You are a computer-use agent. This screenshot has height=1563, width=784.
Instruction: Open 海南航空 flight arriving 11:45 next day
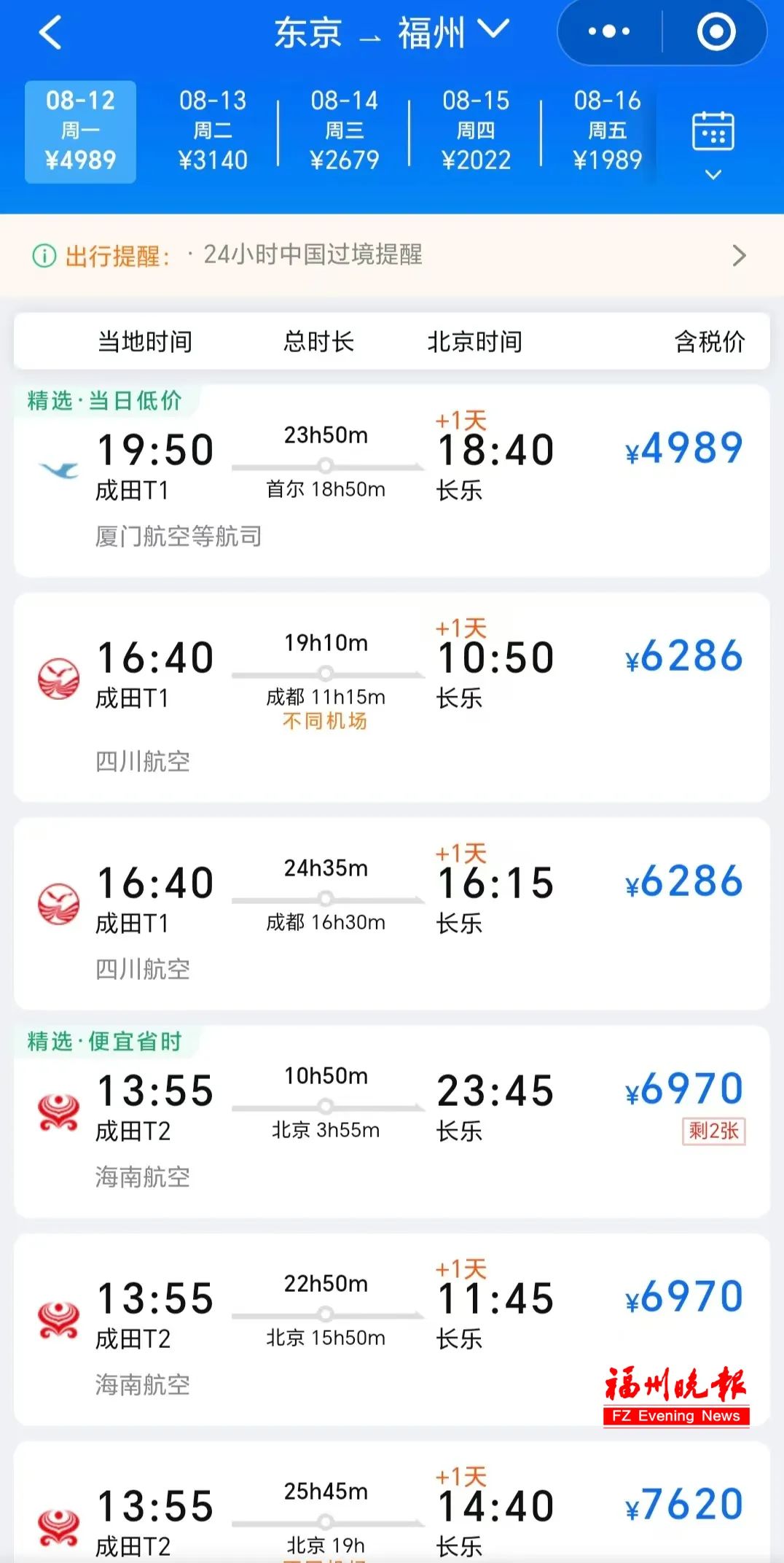pyautogui.click(x=392, y=1330)
